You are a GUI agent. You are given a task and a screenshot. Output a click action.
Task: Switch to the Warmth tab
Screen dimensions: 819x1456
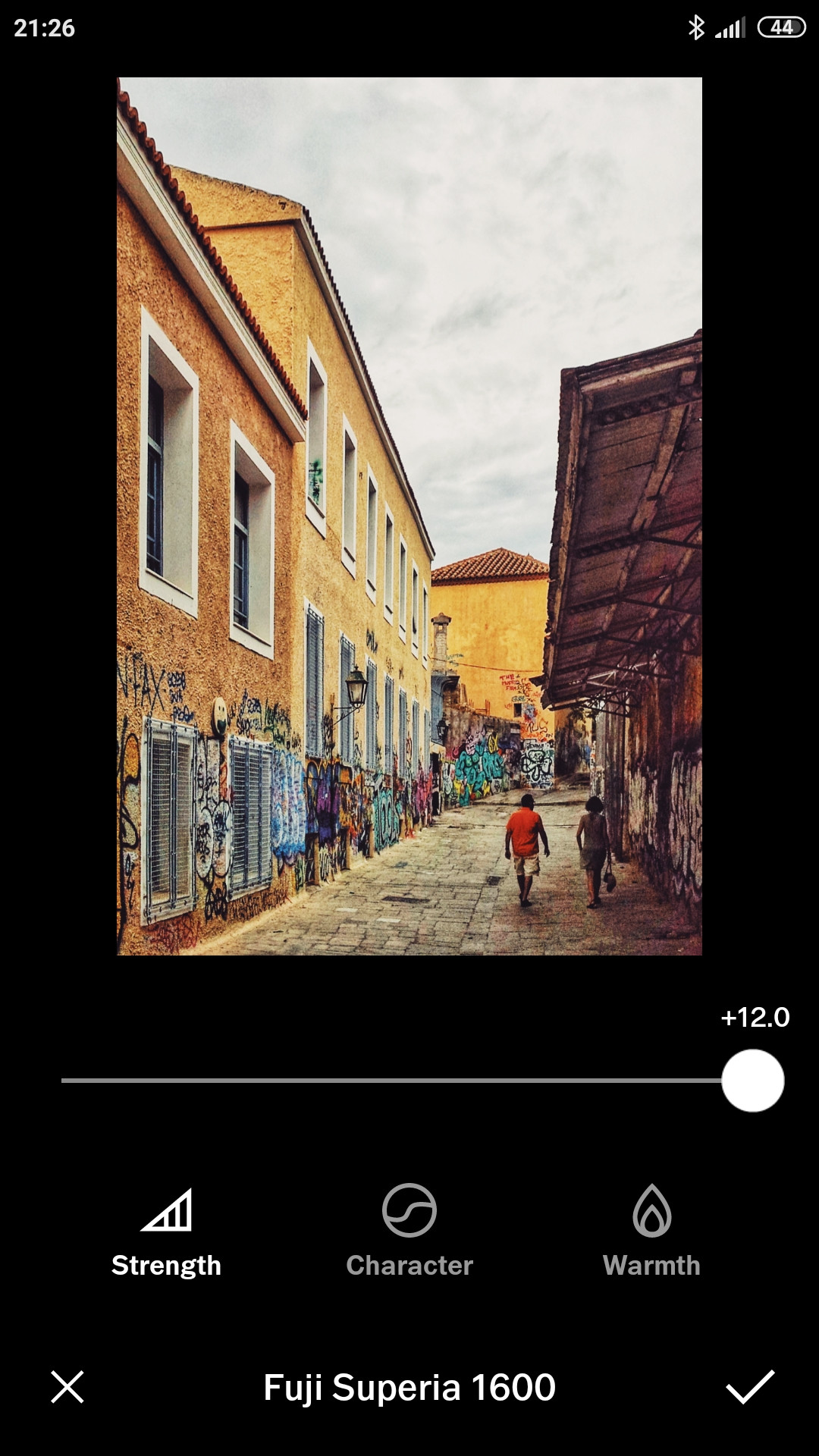point(654,1228)
